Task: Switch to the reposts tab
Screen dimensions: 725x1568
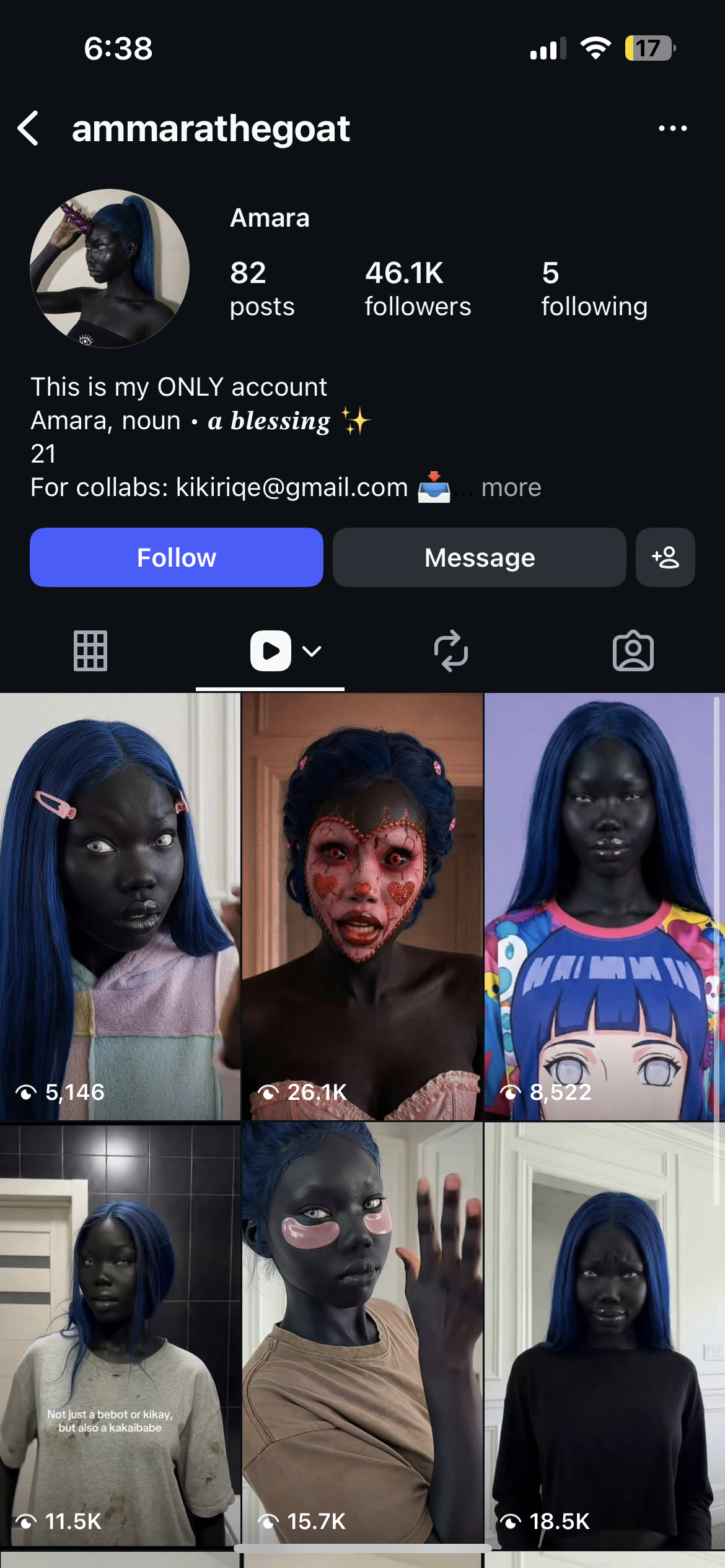Action: point(451,651)
